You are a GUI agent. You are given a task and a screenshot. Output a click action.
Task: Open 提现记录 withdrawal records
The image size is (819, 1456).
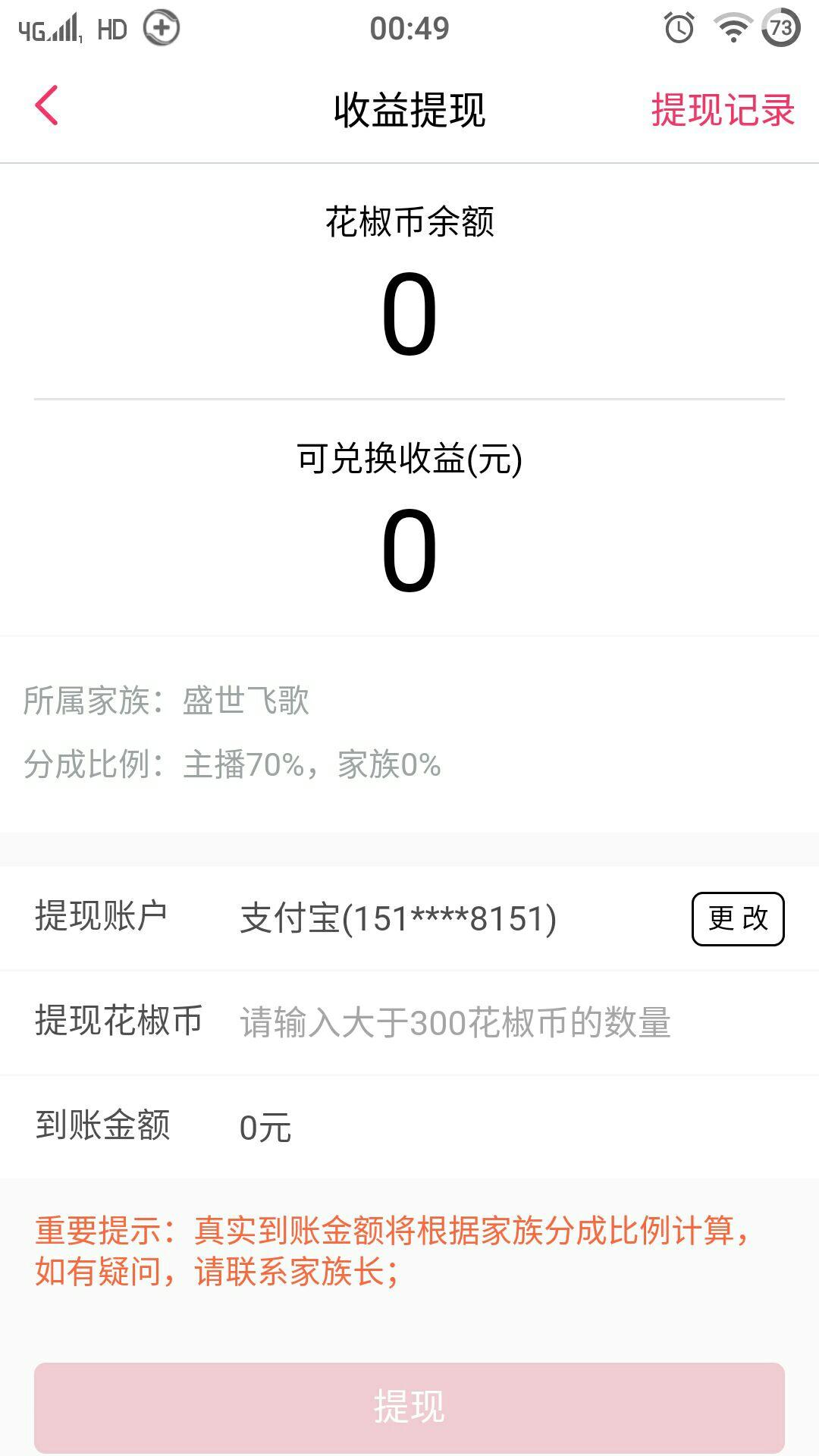[x=722, y=111]
